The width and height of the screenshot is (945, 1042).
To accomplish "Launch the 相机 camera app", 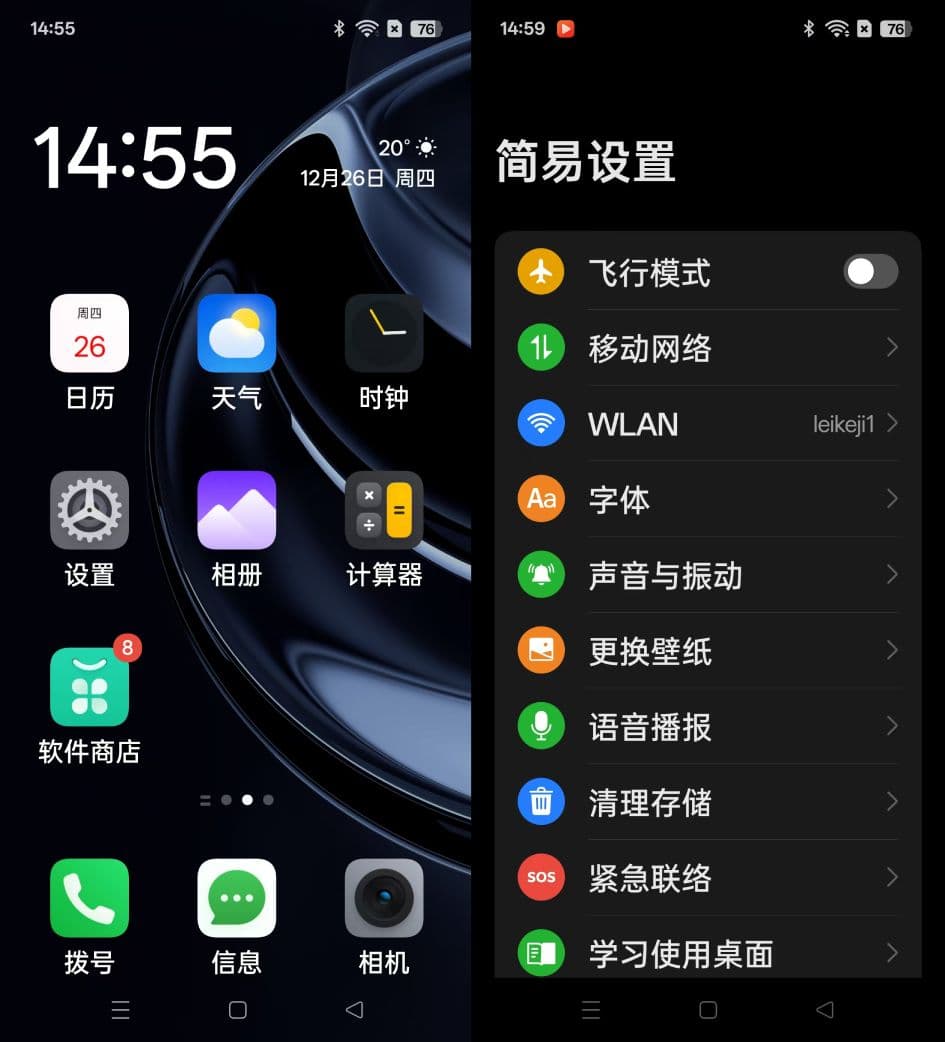I will click(x=383, y=898).
